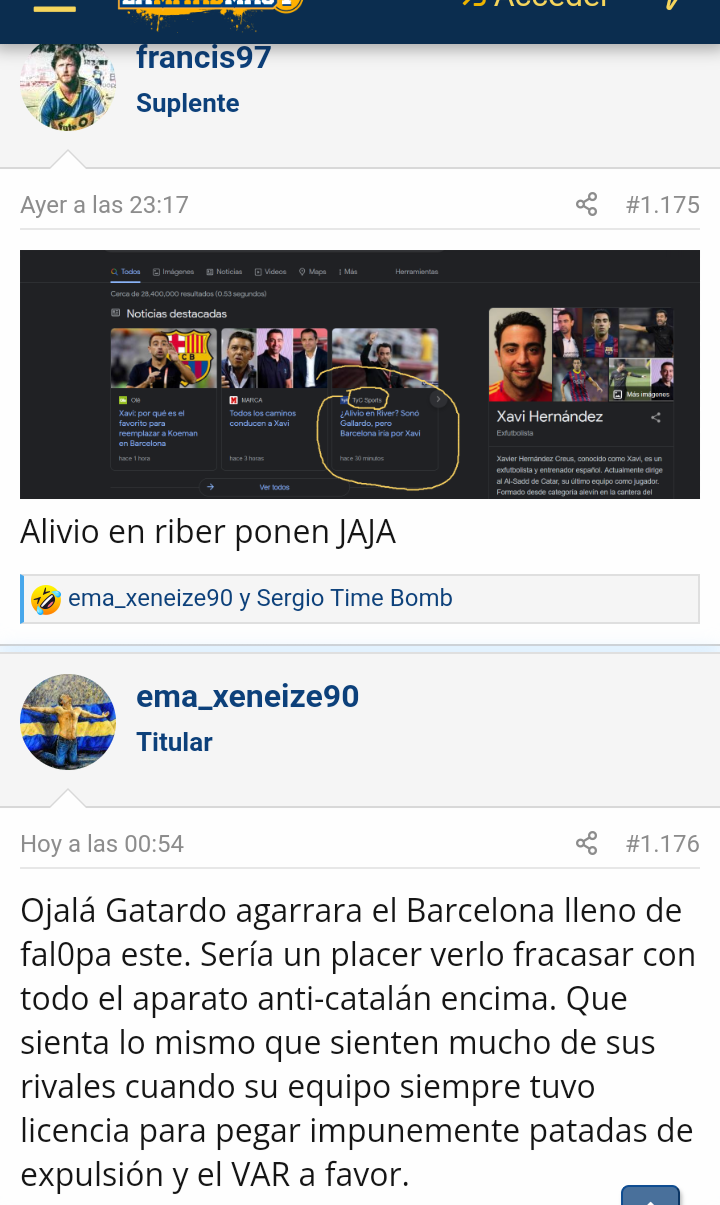
Task: Open timestamp Hoy a las 00:54
Action: pyautogui.click(x=102, y=844)
